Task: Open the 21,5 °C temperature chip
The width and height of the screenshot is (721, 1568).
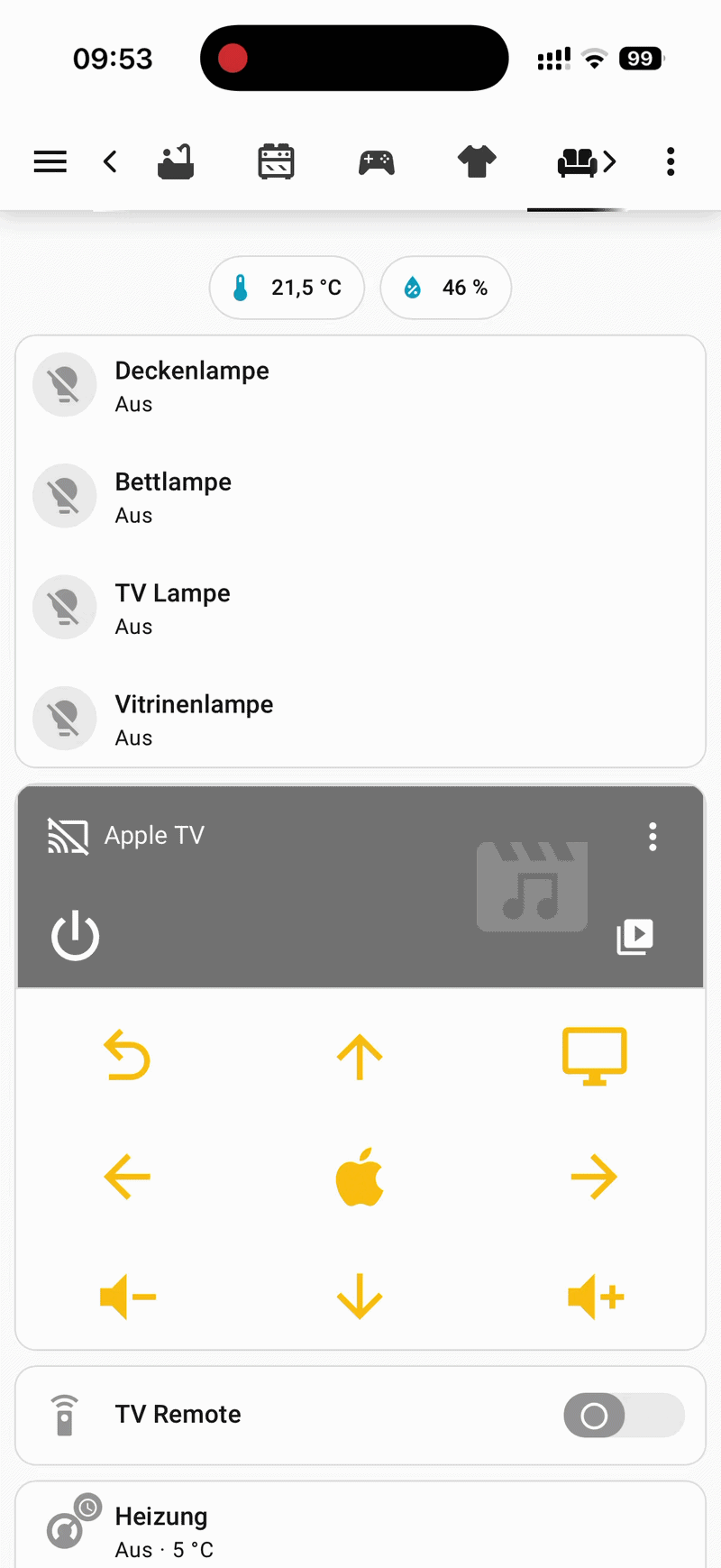Action: pos(287,288)
